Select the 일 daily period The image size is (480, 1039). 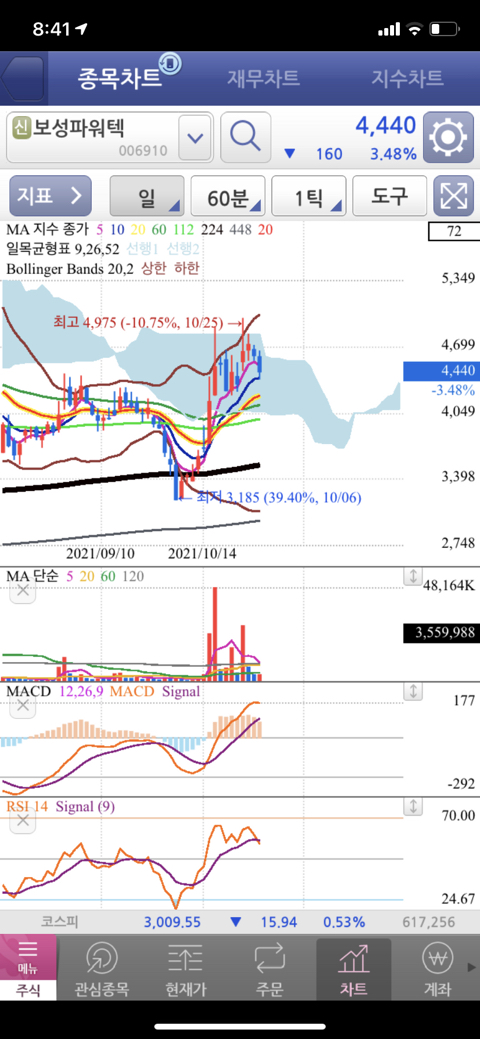[x=147, y=196]
